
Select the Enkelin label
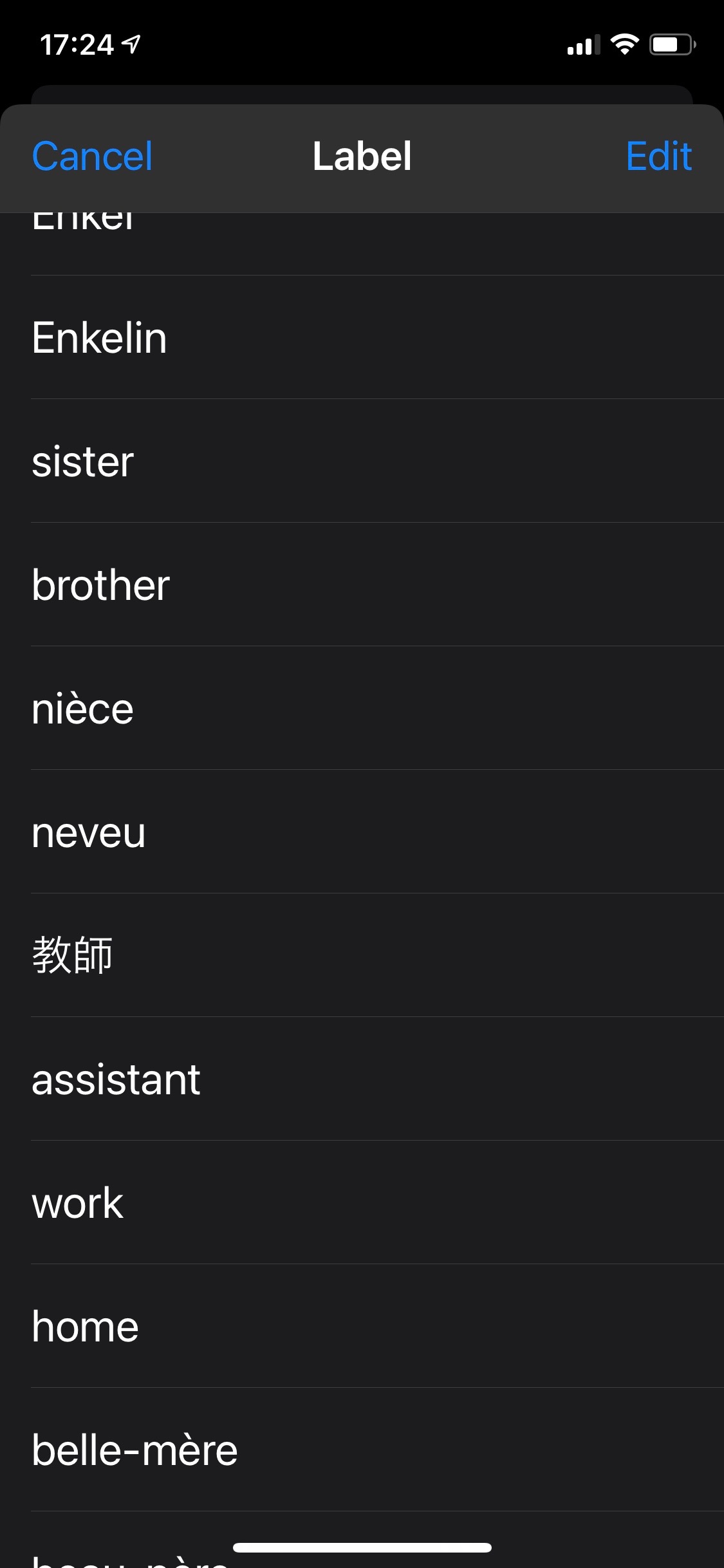[x=362, y=337]
